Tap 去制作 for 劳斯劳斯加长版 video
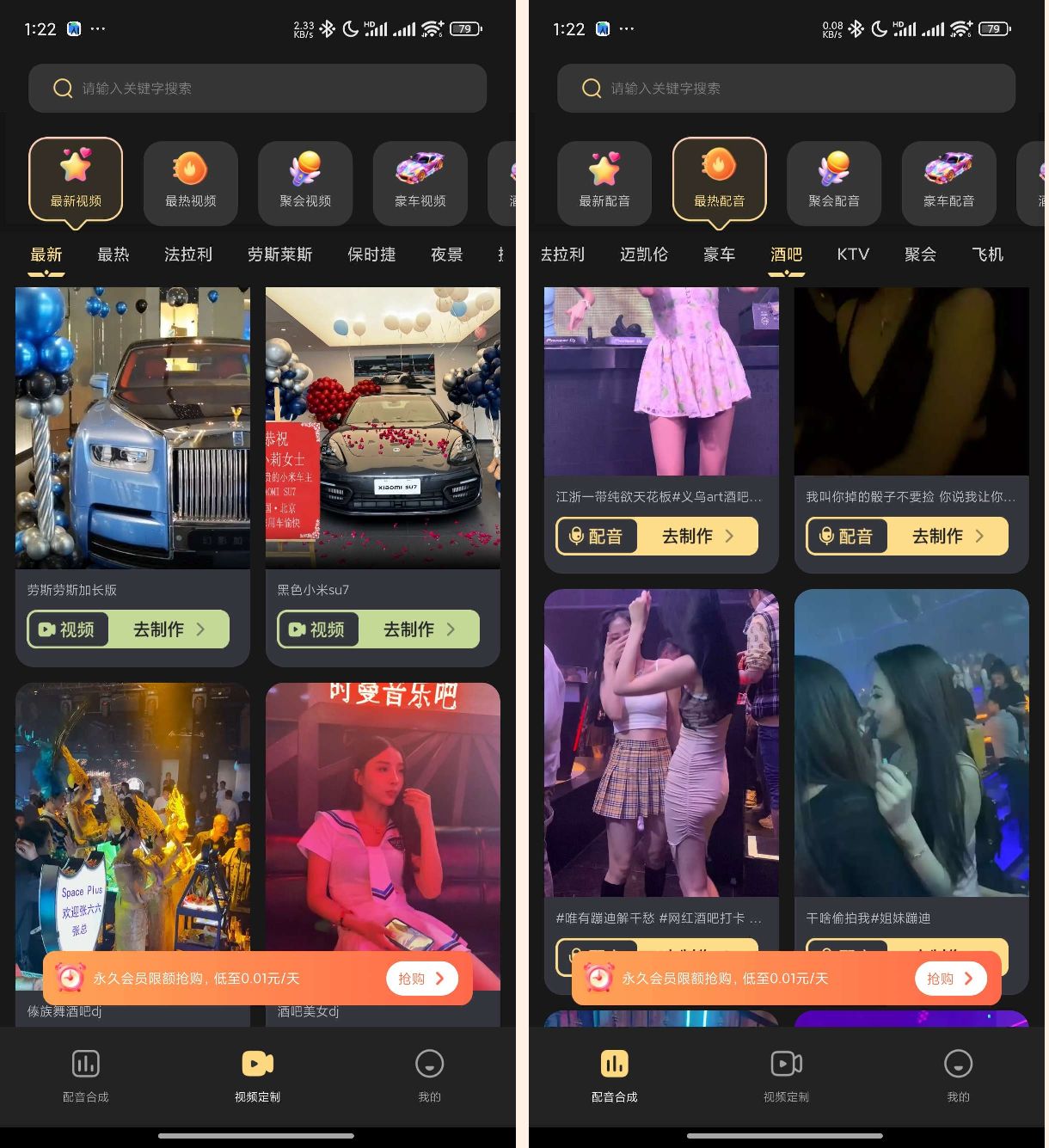Screen dimensions: 1049x1148 [x=169, y=629]
